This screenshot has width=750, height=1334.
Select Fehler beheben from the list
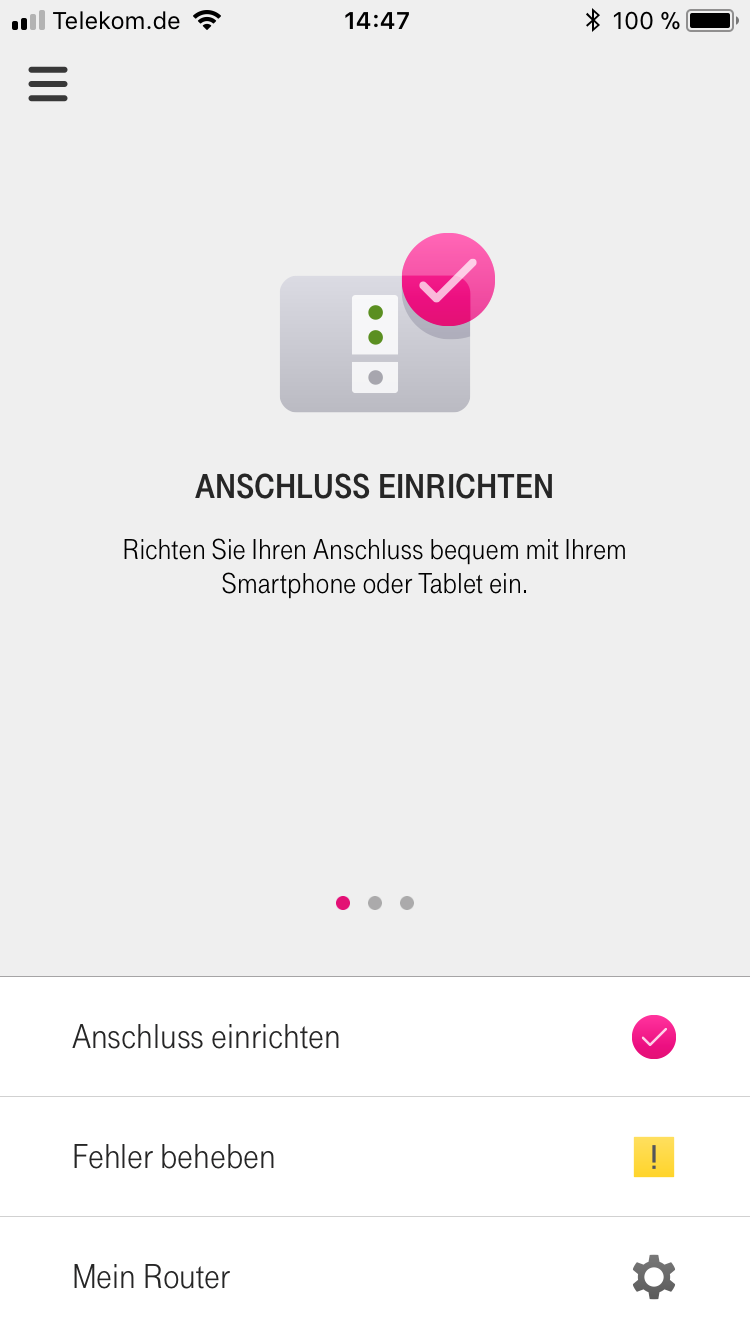374,1157
